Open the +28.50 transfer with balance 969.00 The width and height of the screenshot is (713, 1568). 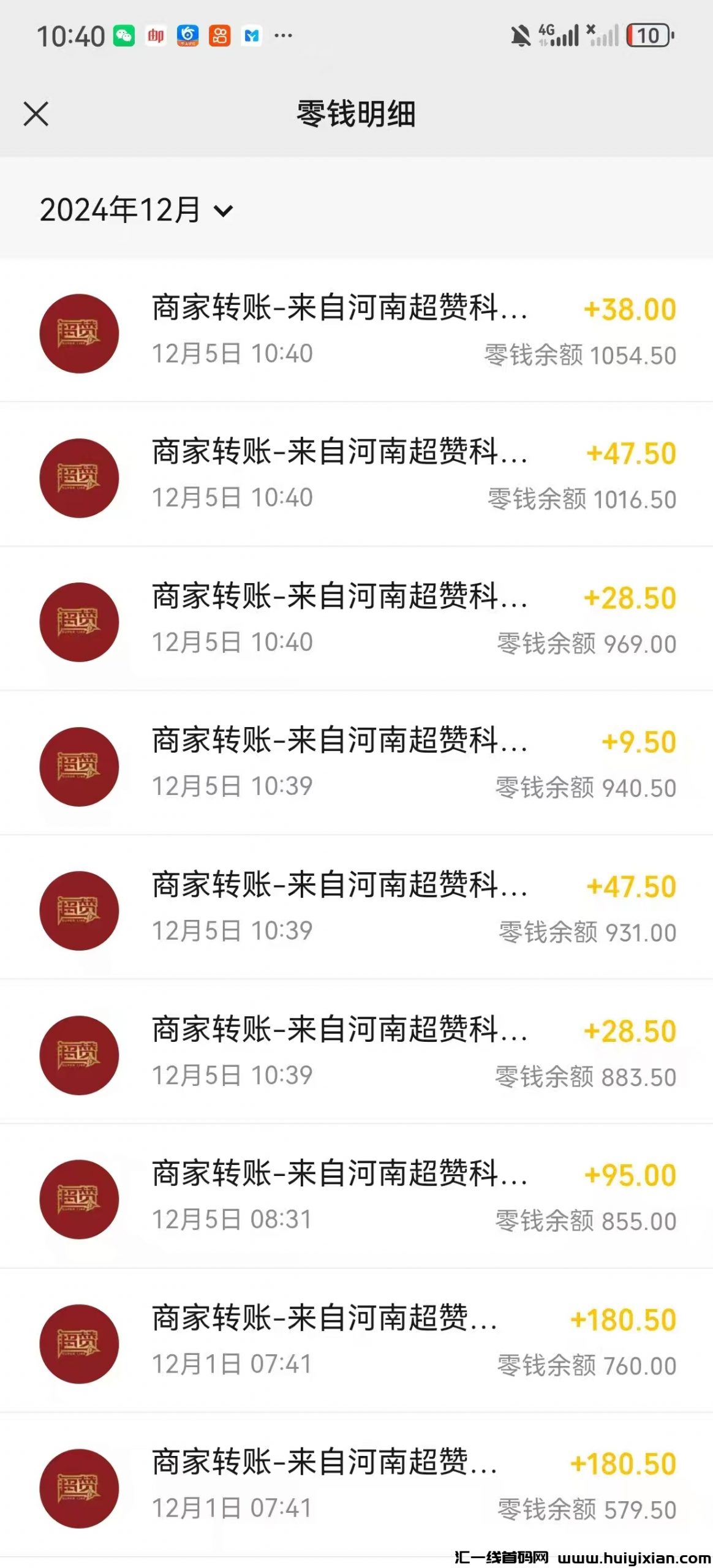coord(356,619)
